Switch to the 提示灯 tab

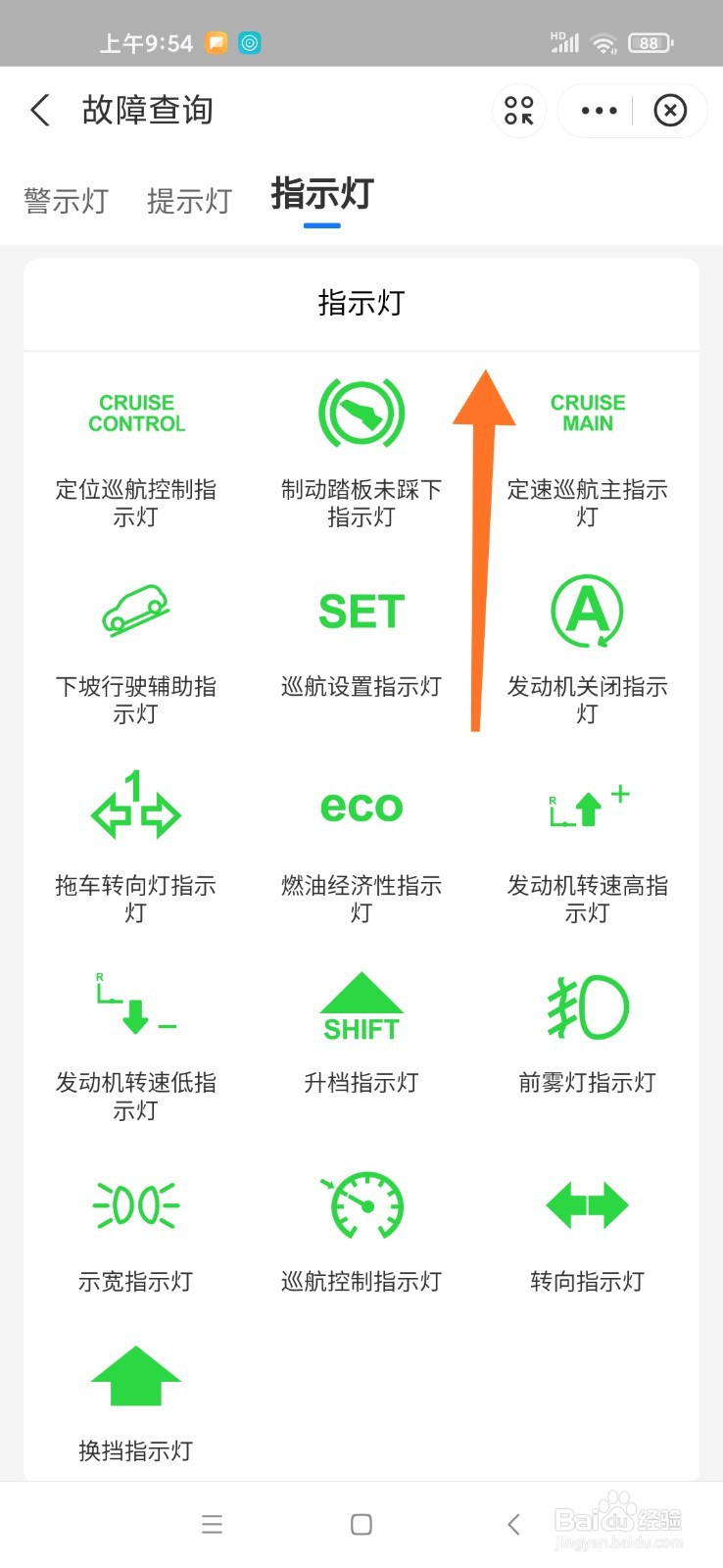click(189, 200)
